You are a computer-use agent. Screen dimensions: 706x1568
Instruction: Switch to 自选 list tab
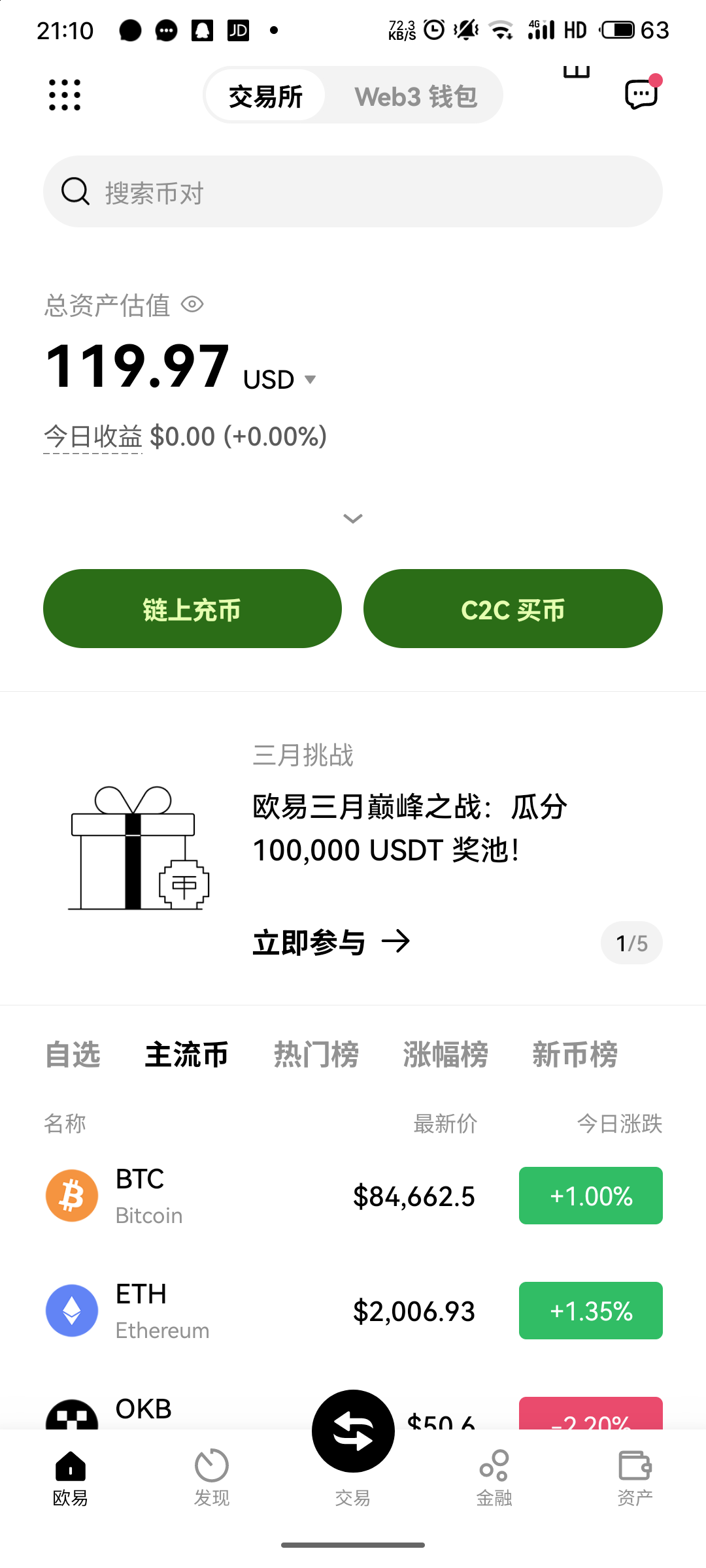[73, 1054]
